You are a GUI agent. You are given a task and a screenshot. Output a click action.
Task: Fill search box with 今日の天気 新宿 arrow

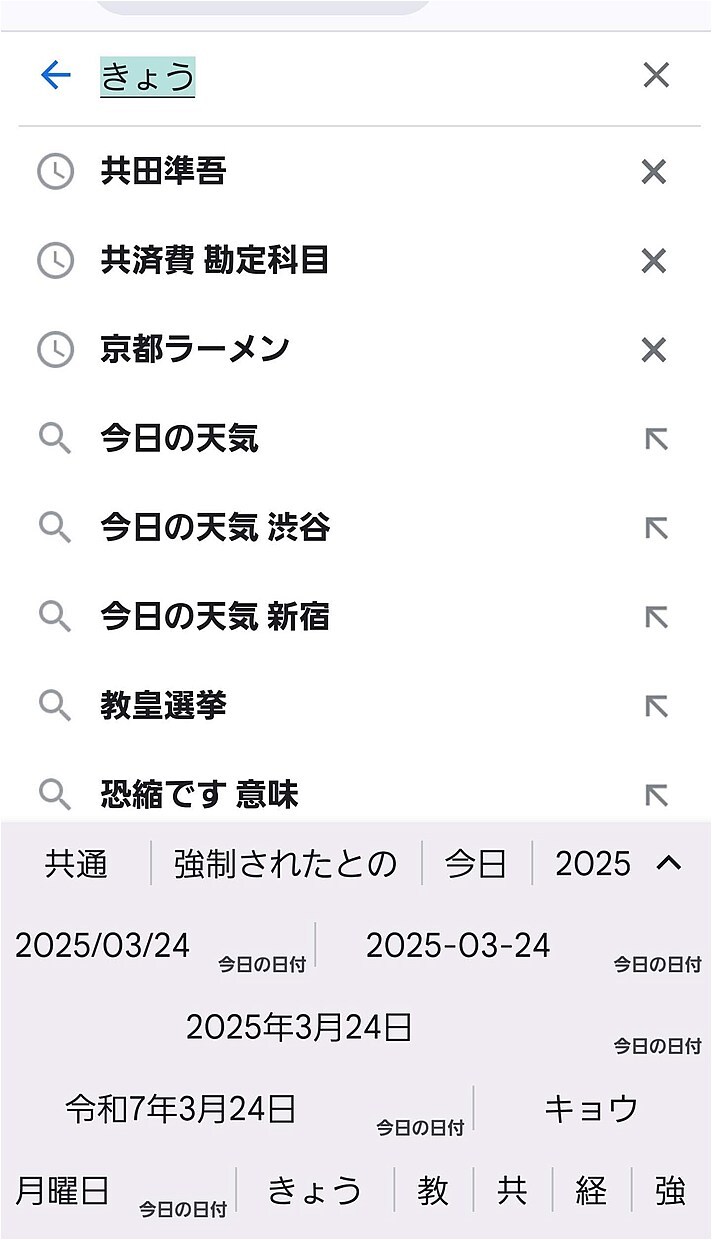[656, 617]
